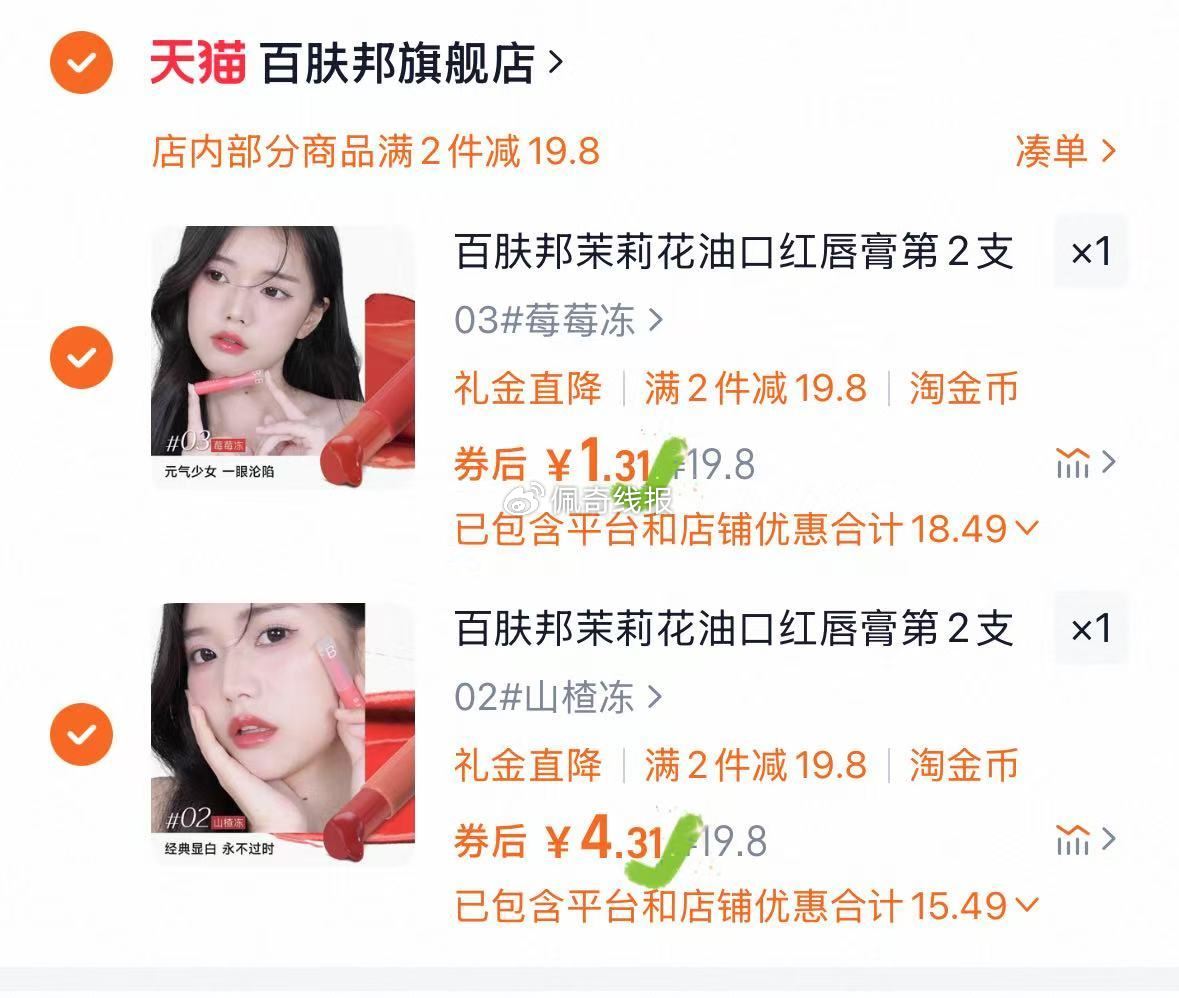Image resolution: width=1179 pixels, height=998 pixels.
Task: Deselect the 02#山楂冻 lipstick item
Action: point(81,735)
